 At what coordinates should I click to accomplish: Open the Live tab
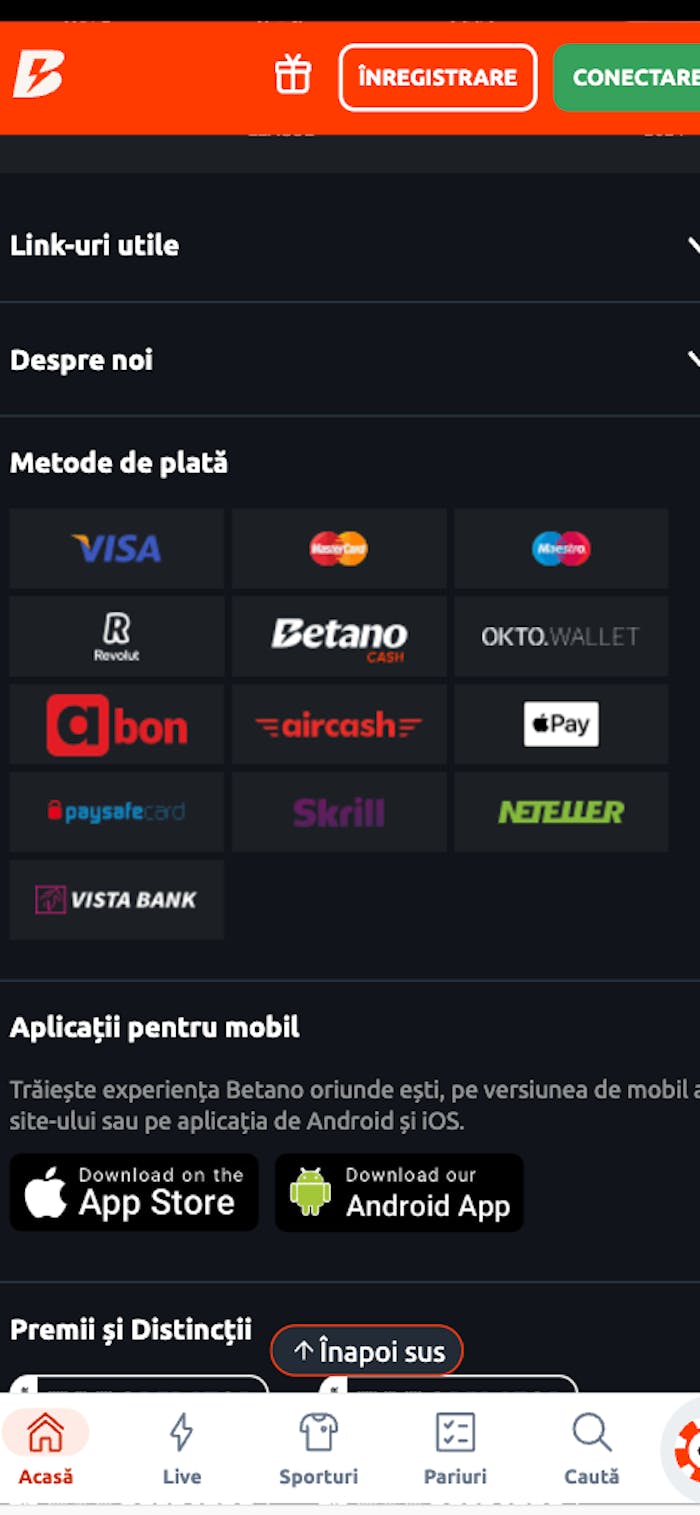[x=182, y=1448]
